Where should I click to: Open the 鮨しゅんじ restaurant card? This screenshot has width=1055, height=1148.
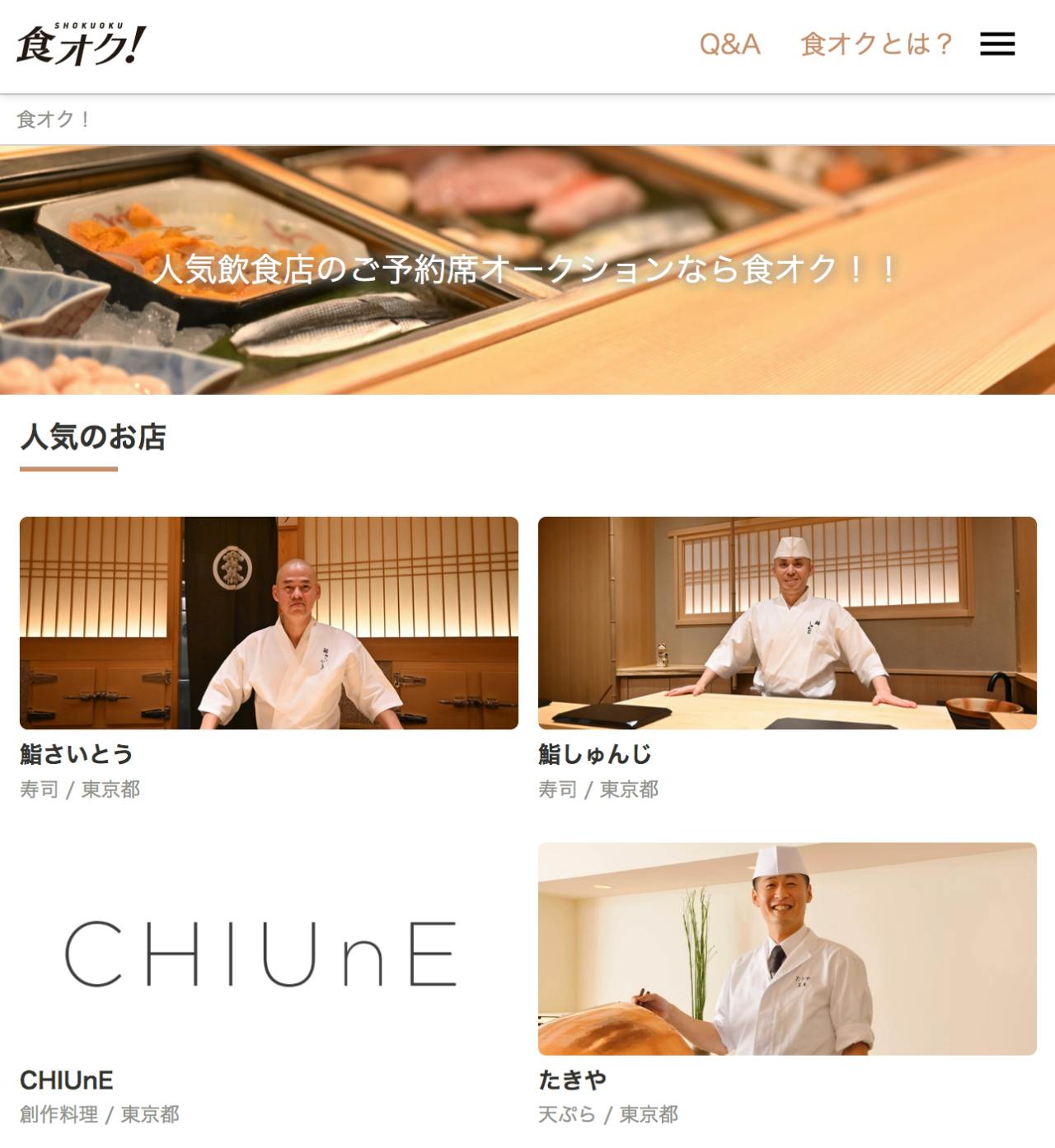787,623
